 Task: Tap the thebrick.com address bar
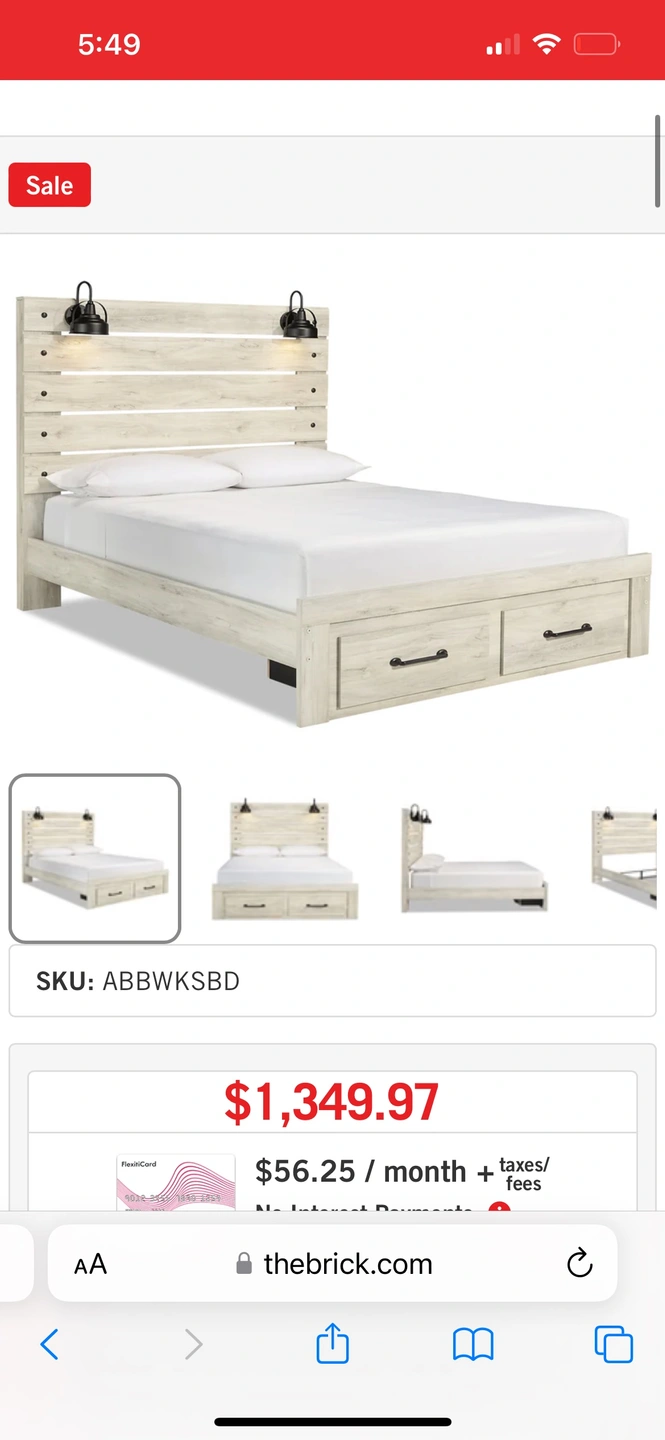335,1264
